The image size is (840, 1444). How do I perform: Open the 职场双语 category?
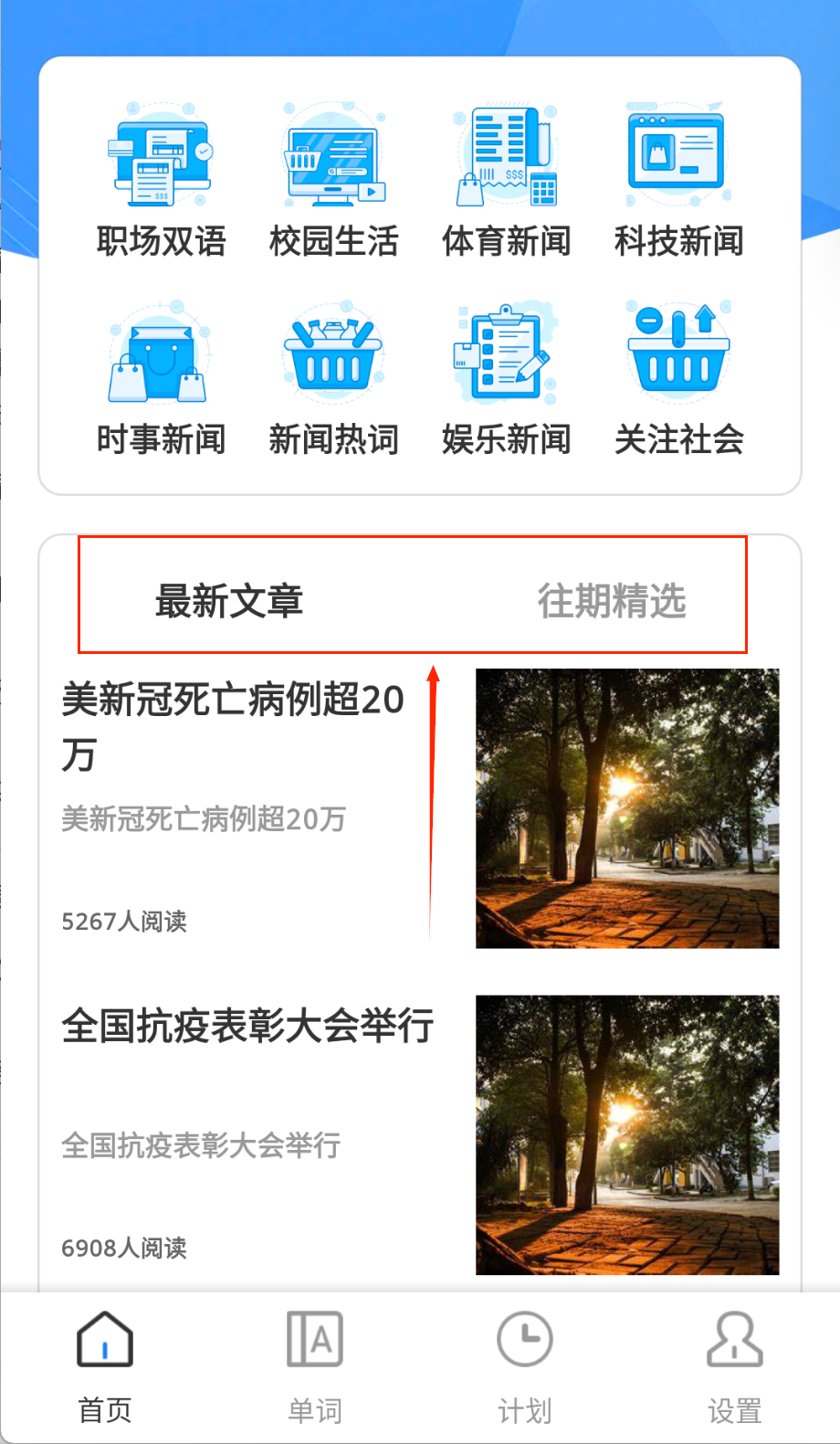(x=161, y=182)
